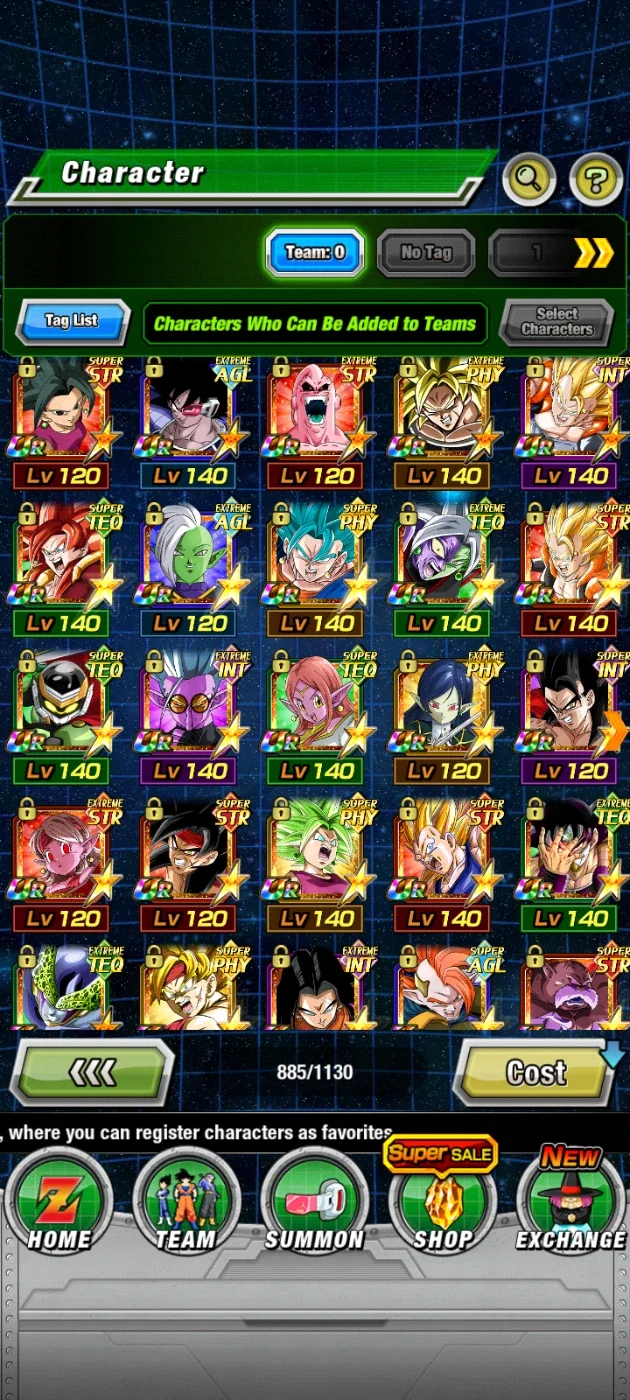The width and height of the screenshot is (630, 1400).
Task: Select the purple masked Extreme INT Lv 140 card
Action: click(188, 716)
